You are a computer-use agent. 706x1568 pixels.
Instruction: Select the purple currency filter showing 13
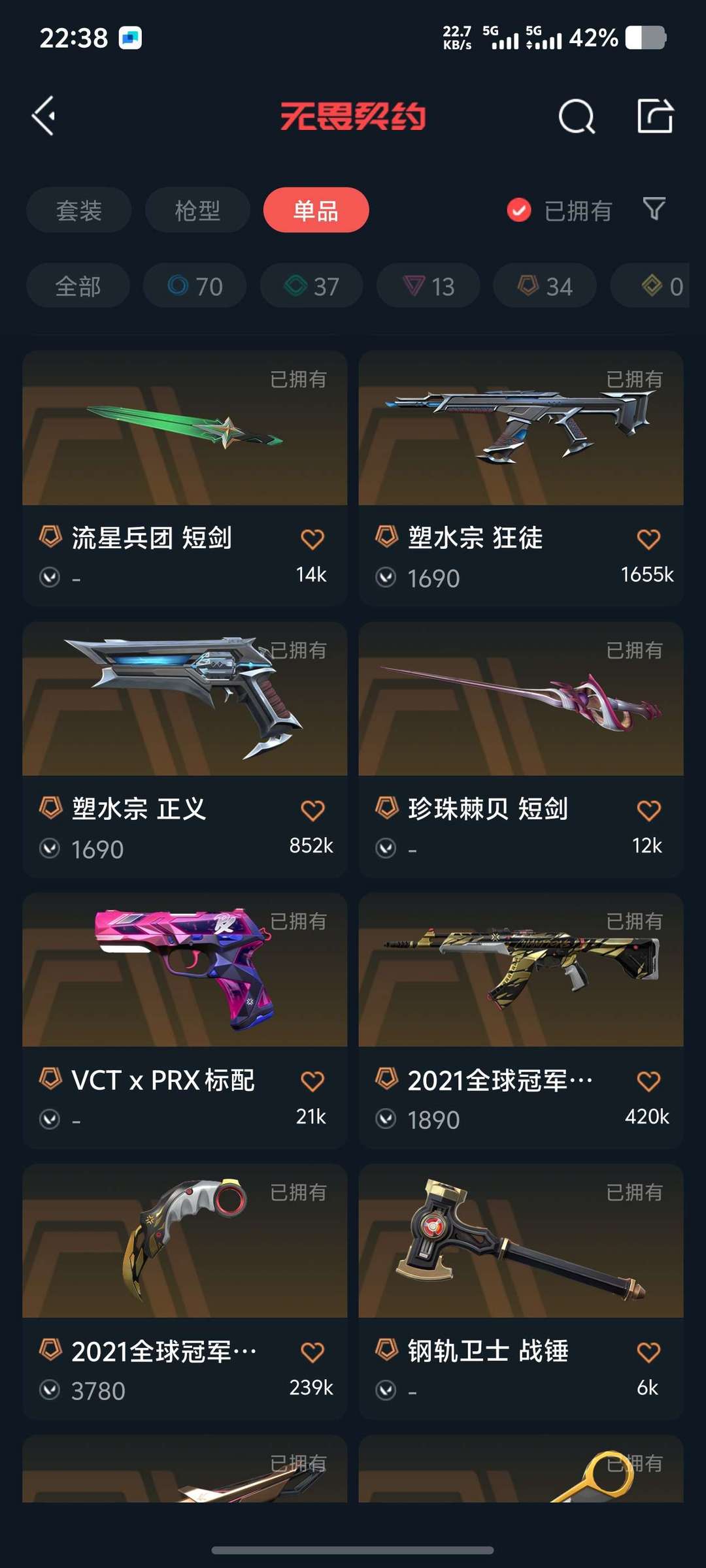click(428, 286)
